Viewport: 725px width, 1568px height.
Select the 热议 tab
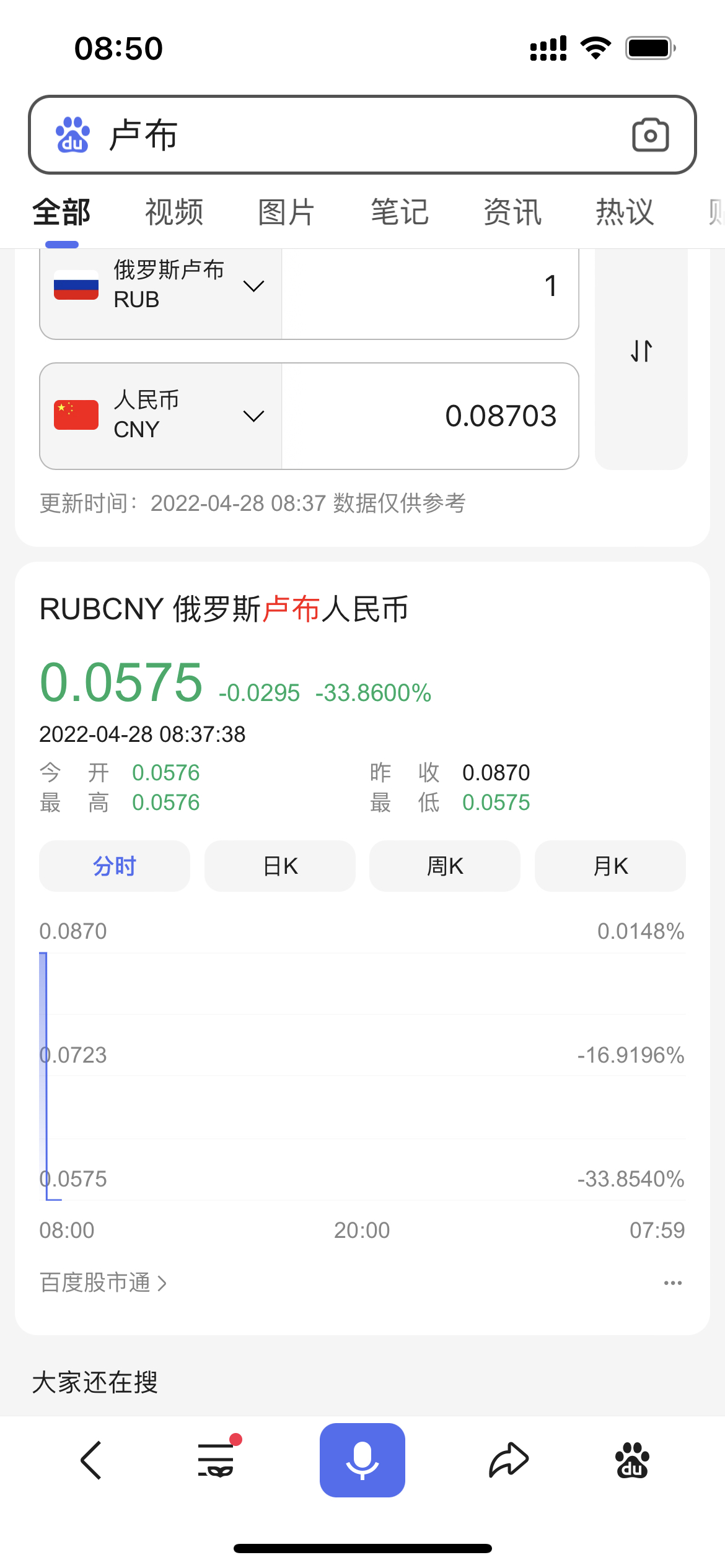click(x=625, y=212)
